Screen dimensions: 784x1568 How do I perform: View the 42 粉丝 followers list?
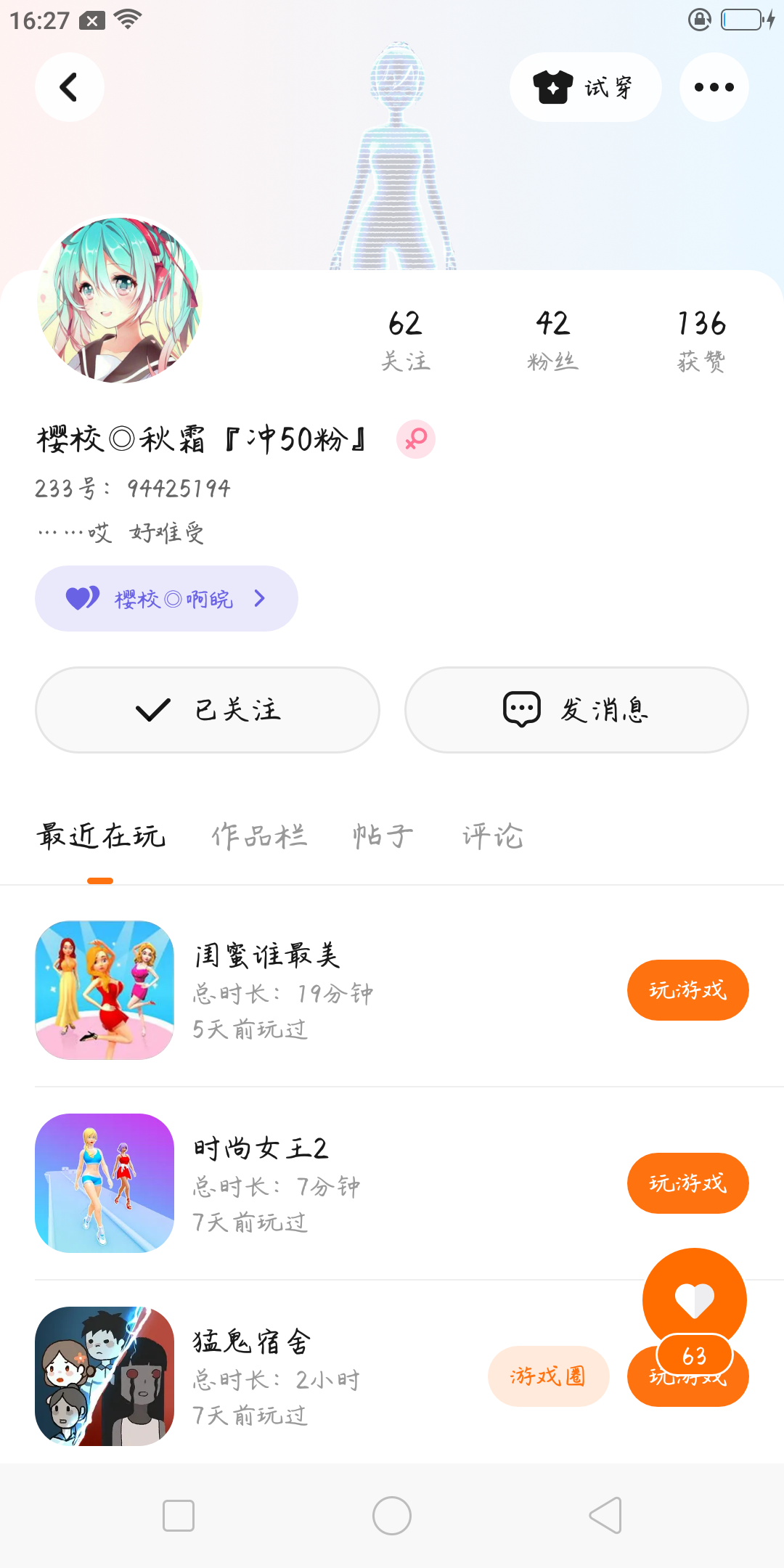(552, 339)
